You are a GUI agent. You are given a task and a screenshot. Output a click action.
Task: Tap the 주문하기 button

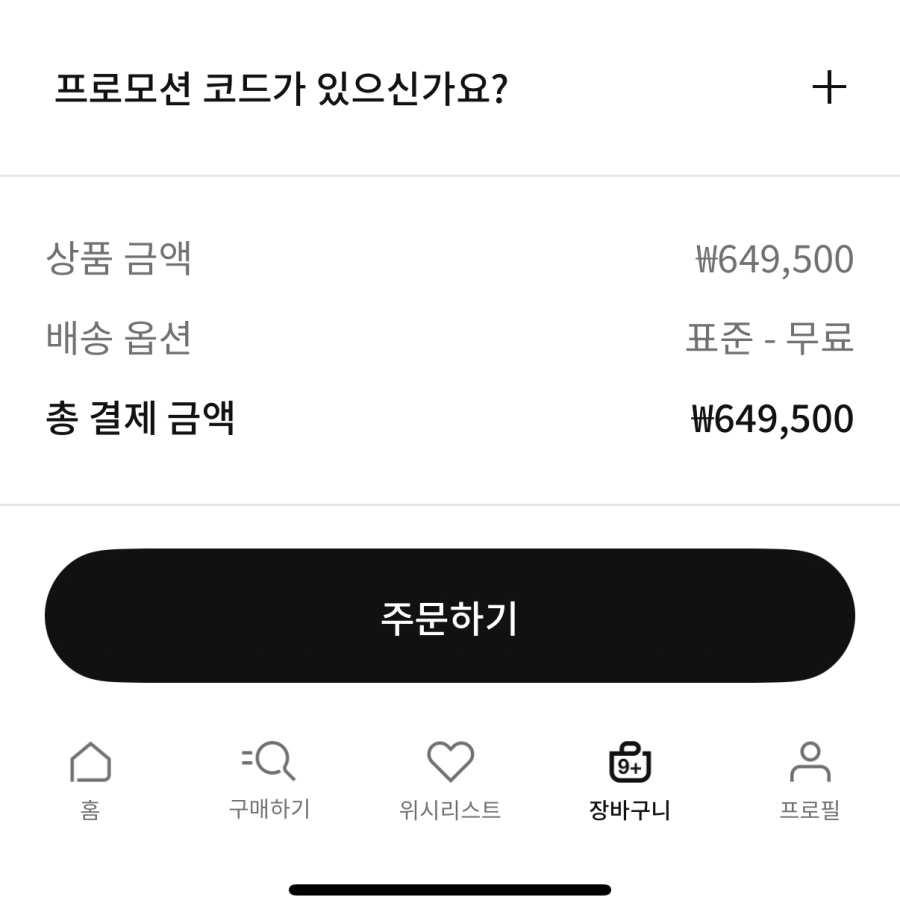450,616
